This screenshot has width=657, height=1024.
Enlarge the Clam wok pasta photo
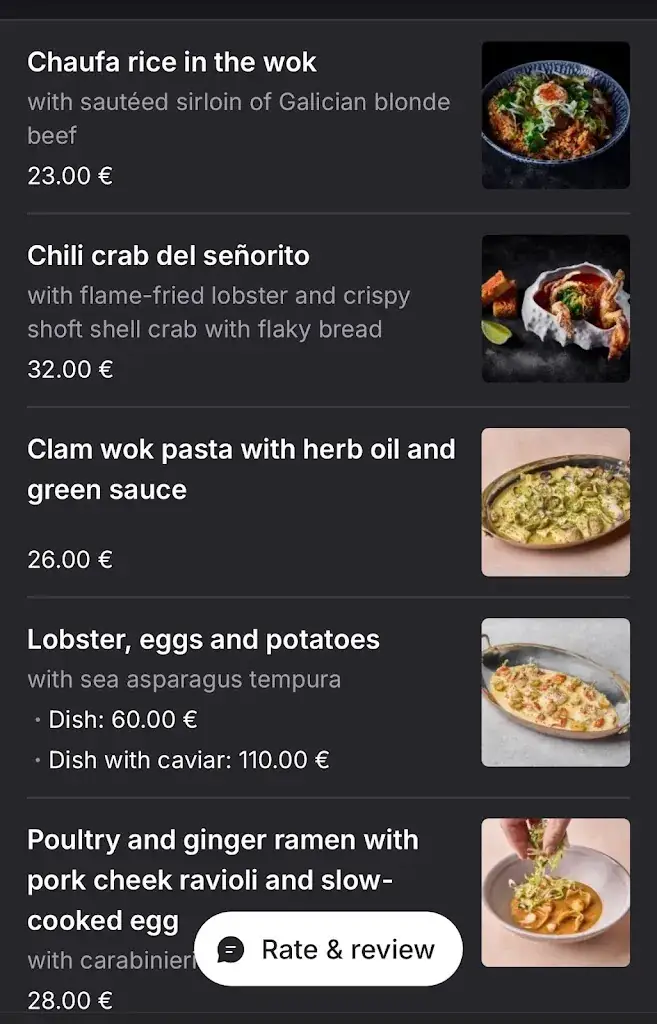coord(556,502)
